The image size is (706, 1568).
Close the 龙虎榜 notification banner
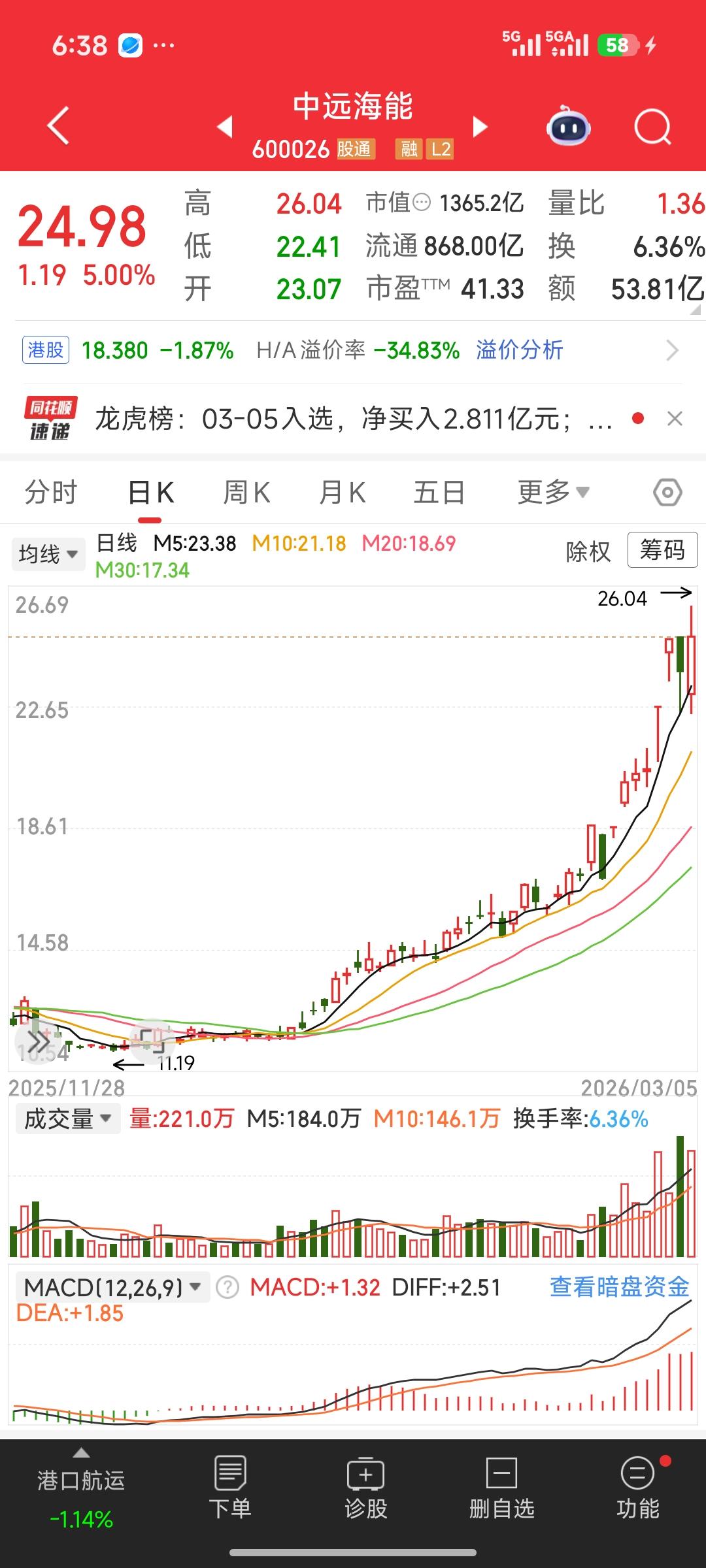pos(674,419)
